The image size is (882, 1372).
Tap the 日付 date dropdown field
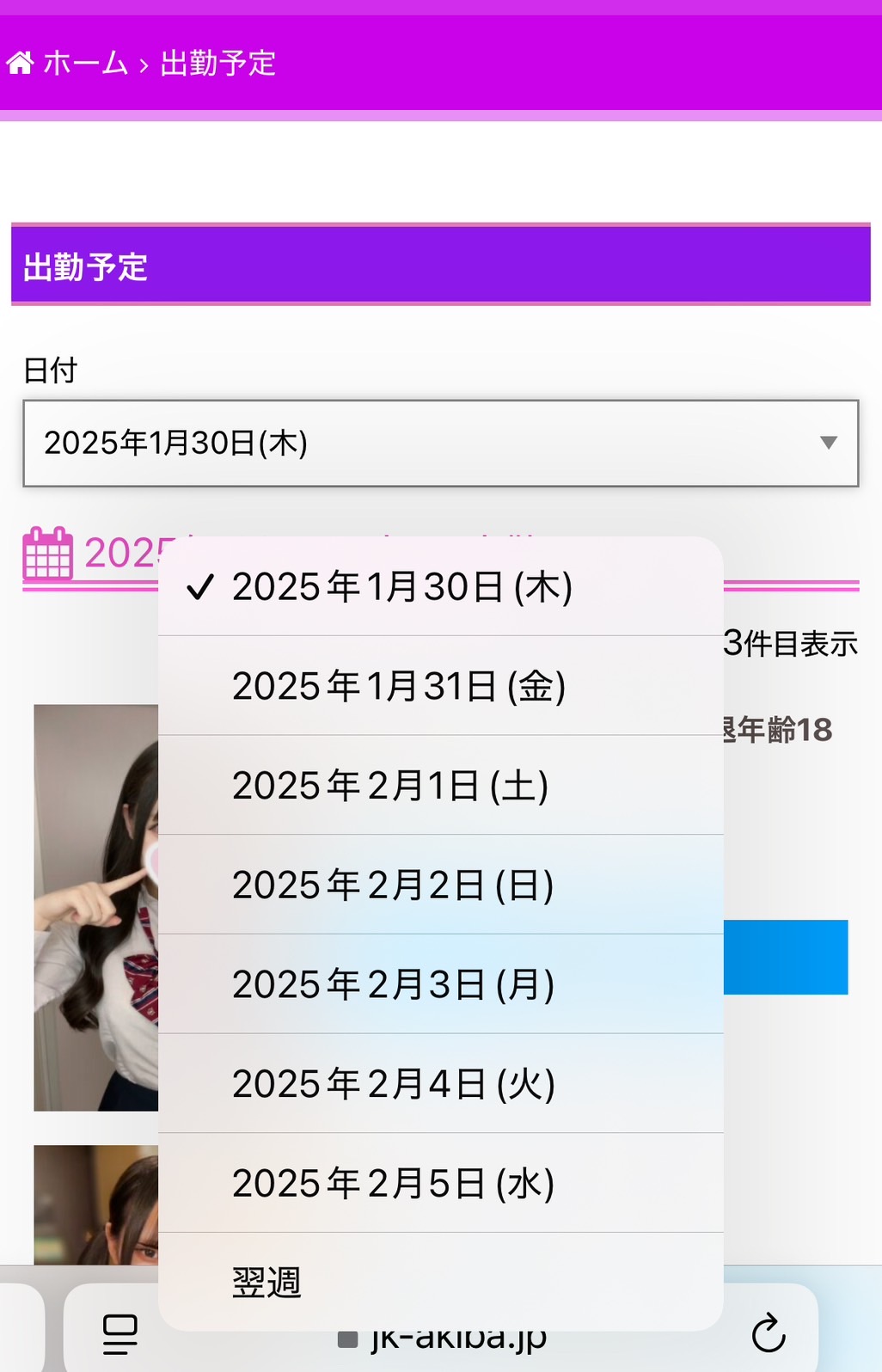(440, 443)
